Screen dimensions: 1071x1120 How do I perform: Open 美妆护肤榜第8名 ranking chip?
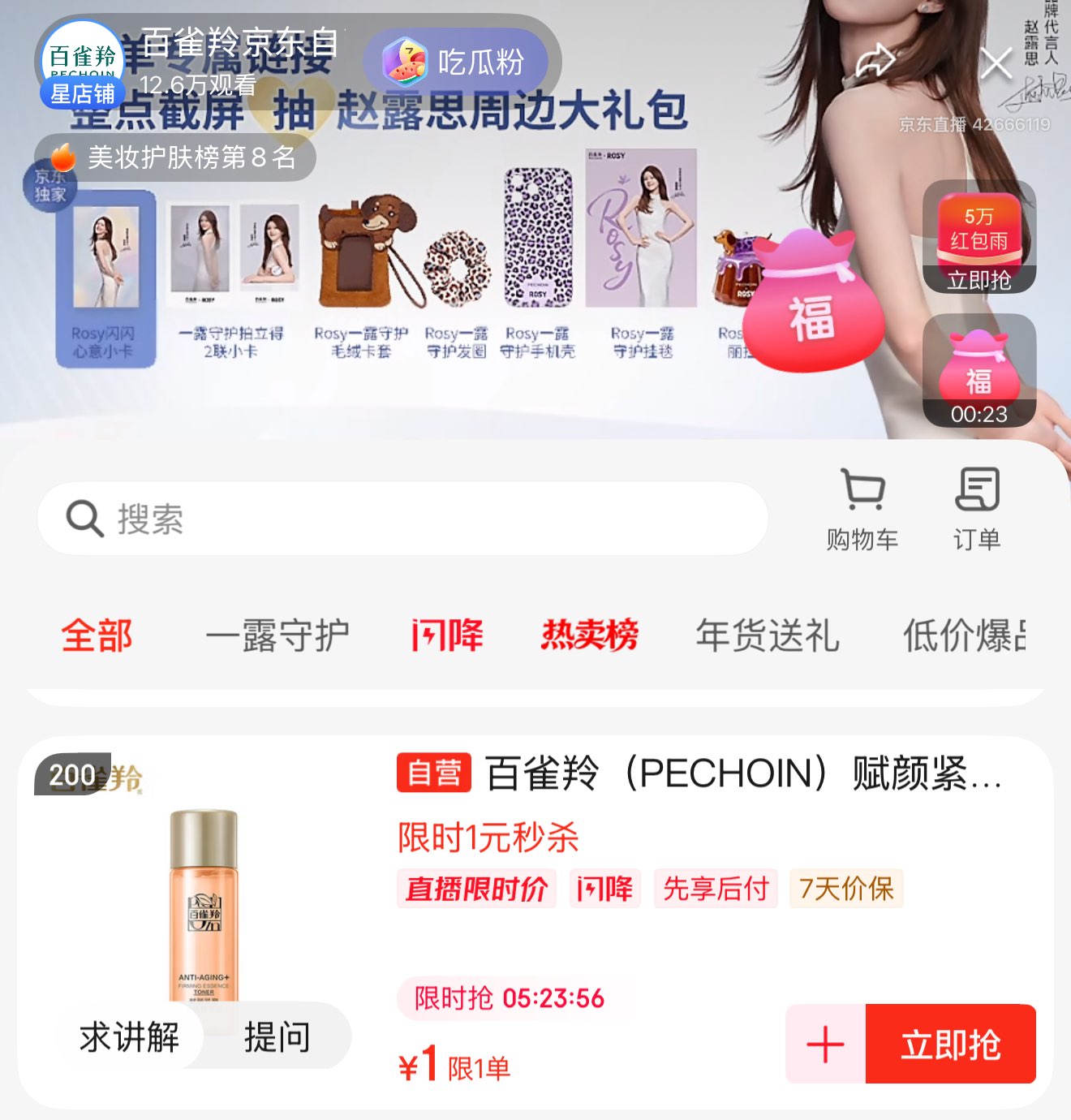[175, 157]
